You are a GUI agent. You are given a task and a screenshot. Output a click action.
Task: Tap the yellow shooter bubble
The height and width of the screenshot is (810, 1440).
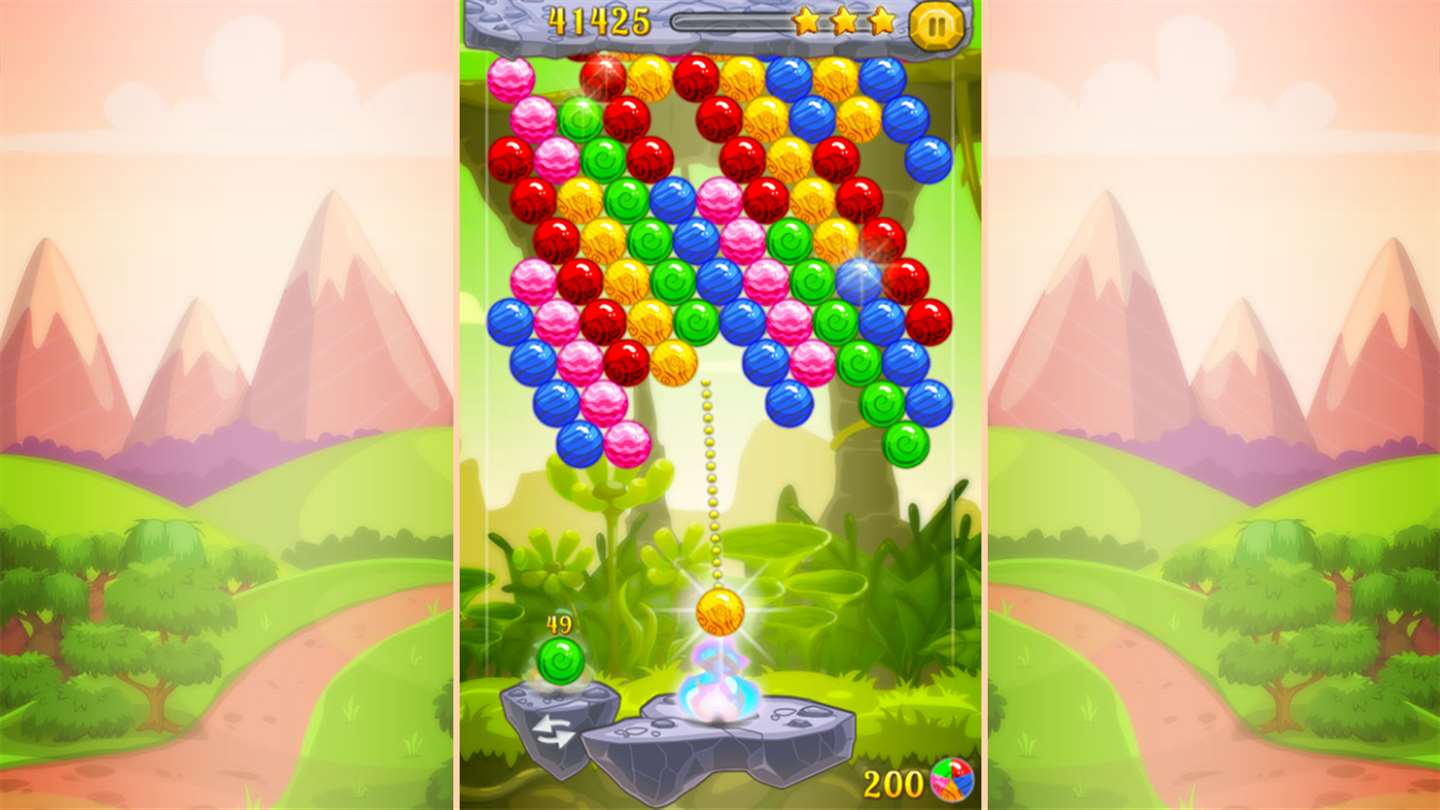(x=720, y=611)
